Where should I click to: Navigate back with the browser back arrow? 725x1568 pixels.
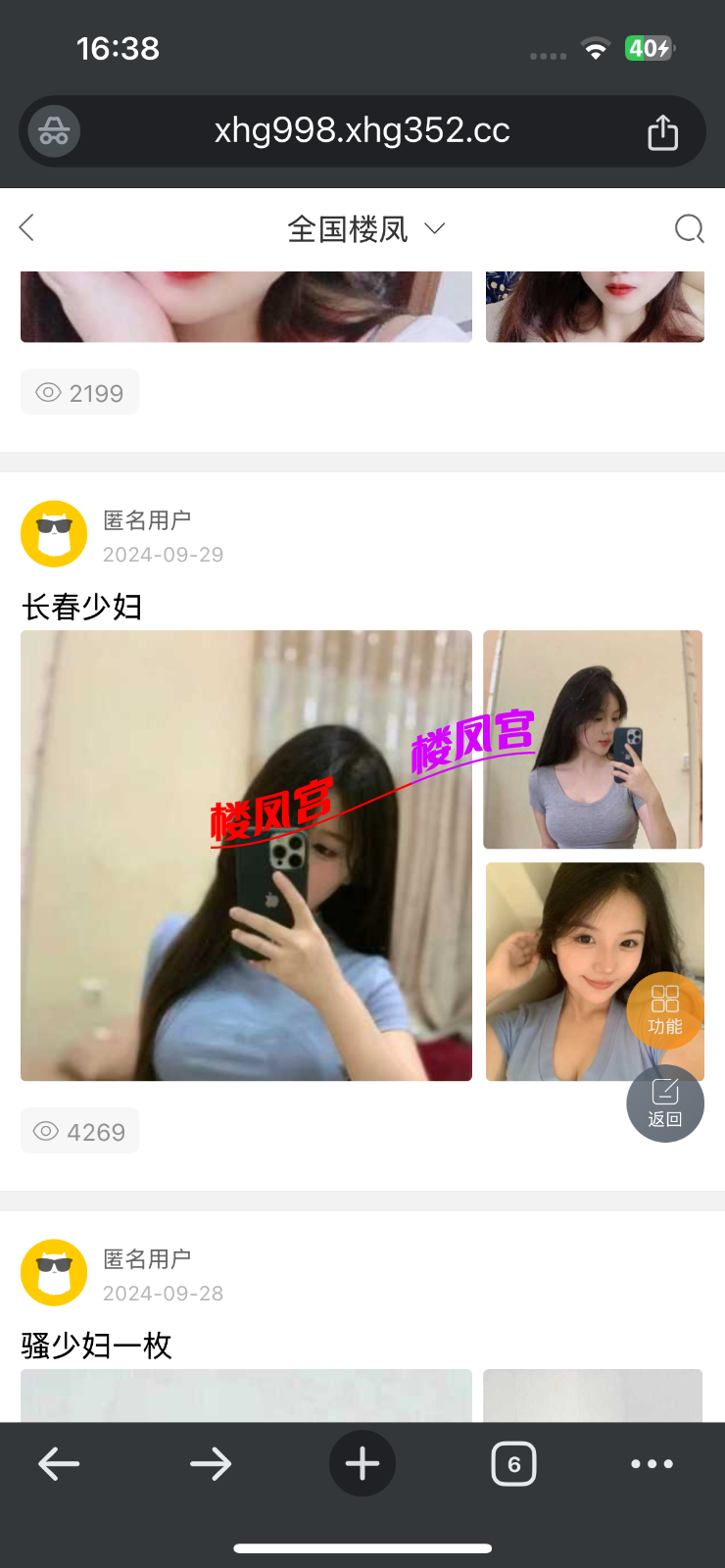(x=59, y=1464)
